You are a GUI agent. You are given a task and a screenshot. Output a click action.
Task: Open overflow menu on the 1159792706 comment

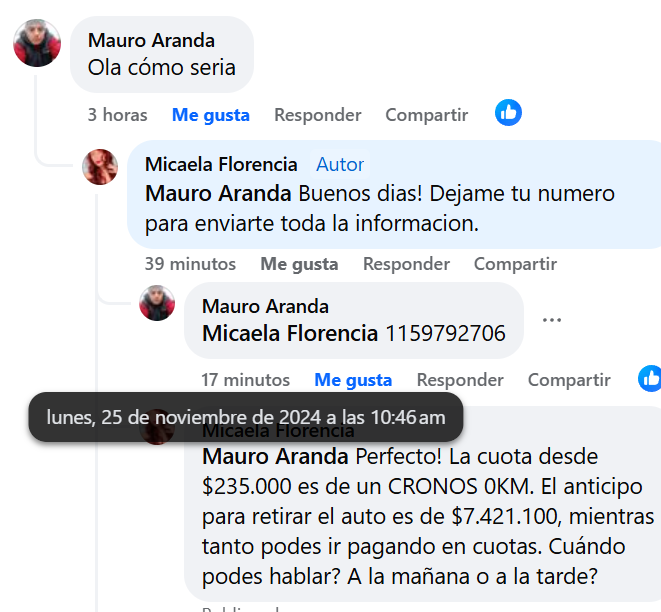point(552,320)
